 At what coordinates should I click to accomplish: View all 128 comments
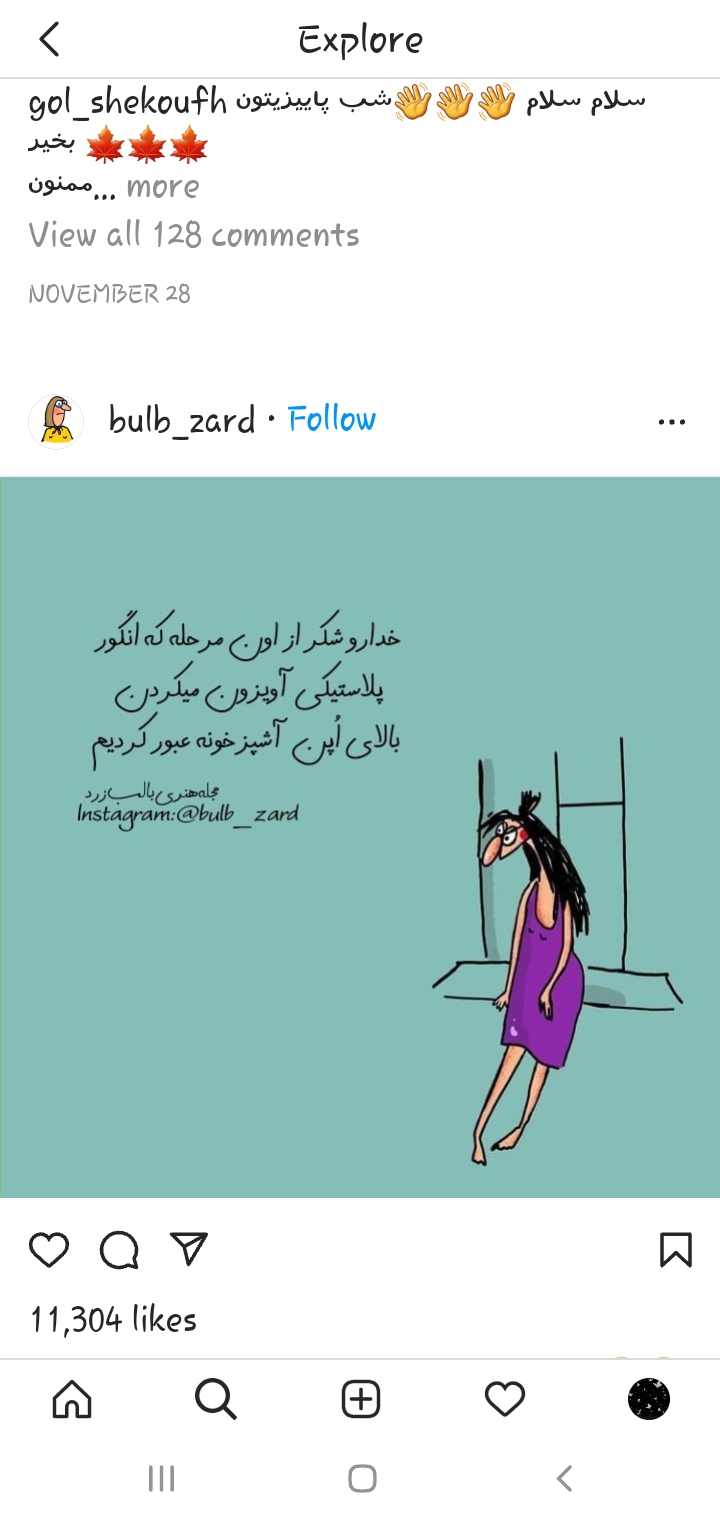194,235
